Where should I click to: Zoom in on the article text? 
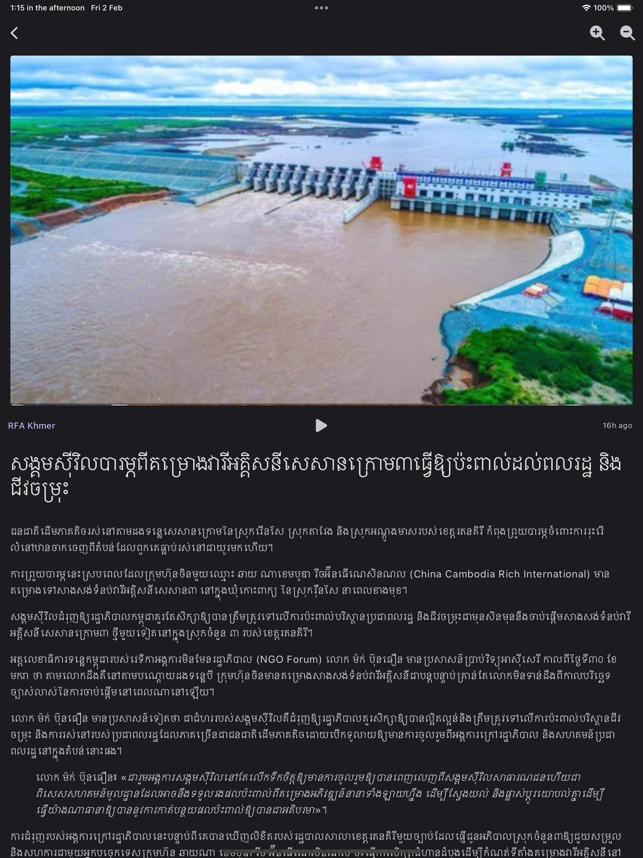point(597,33)
